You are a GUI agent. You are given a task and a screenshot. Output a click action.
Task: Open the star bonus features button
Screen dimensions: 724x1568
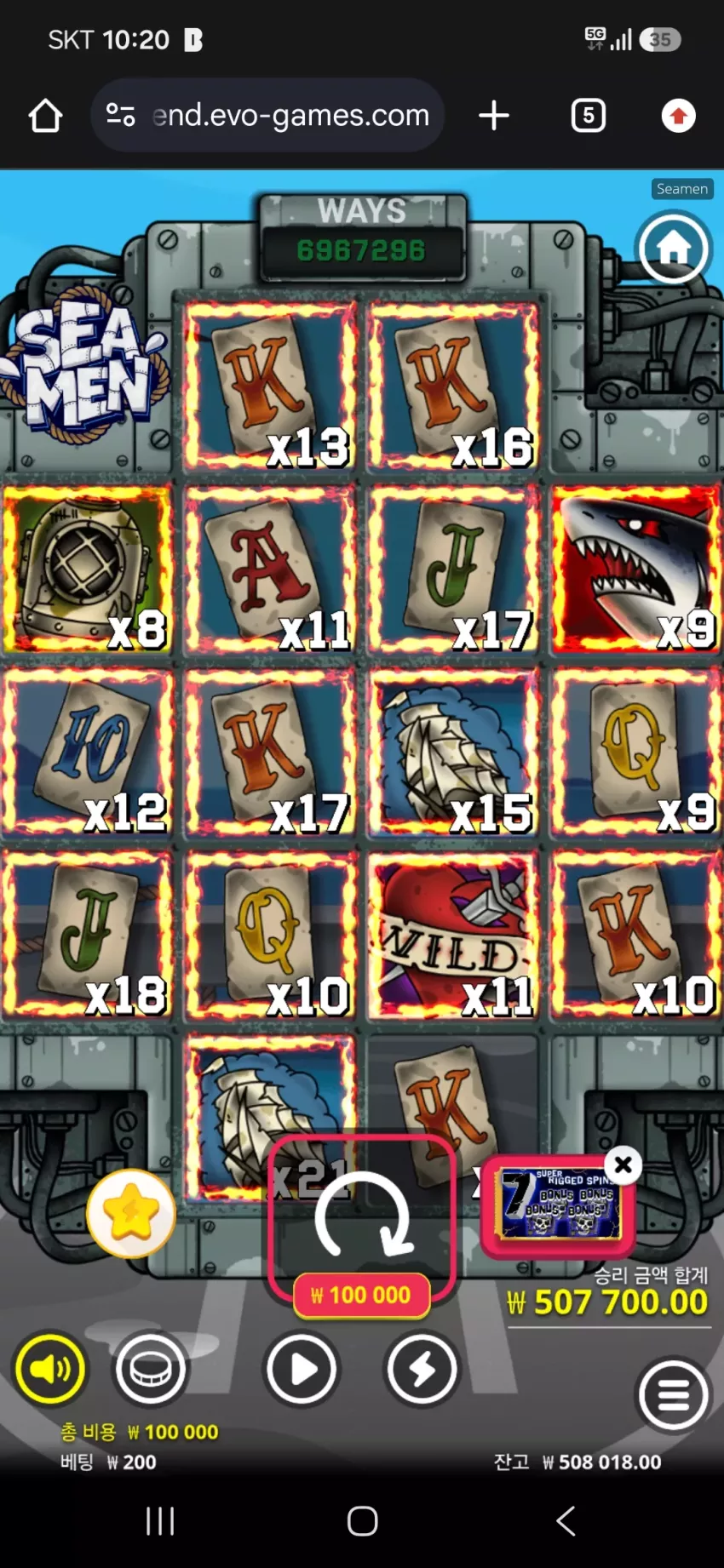pyautogui.click(x=131, y=1213)
